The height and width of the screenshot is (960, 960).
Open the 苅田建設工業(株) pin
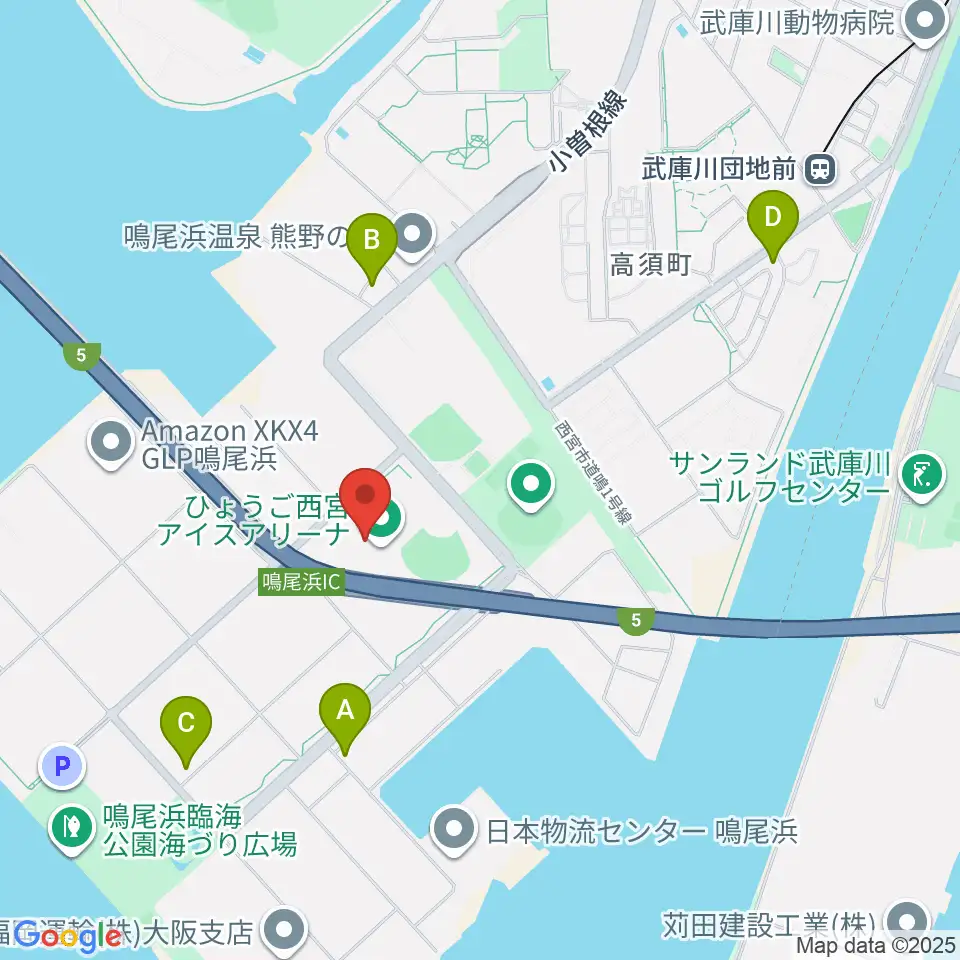[x=908, y=922]
